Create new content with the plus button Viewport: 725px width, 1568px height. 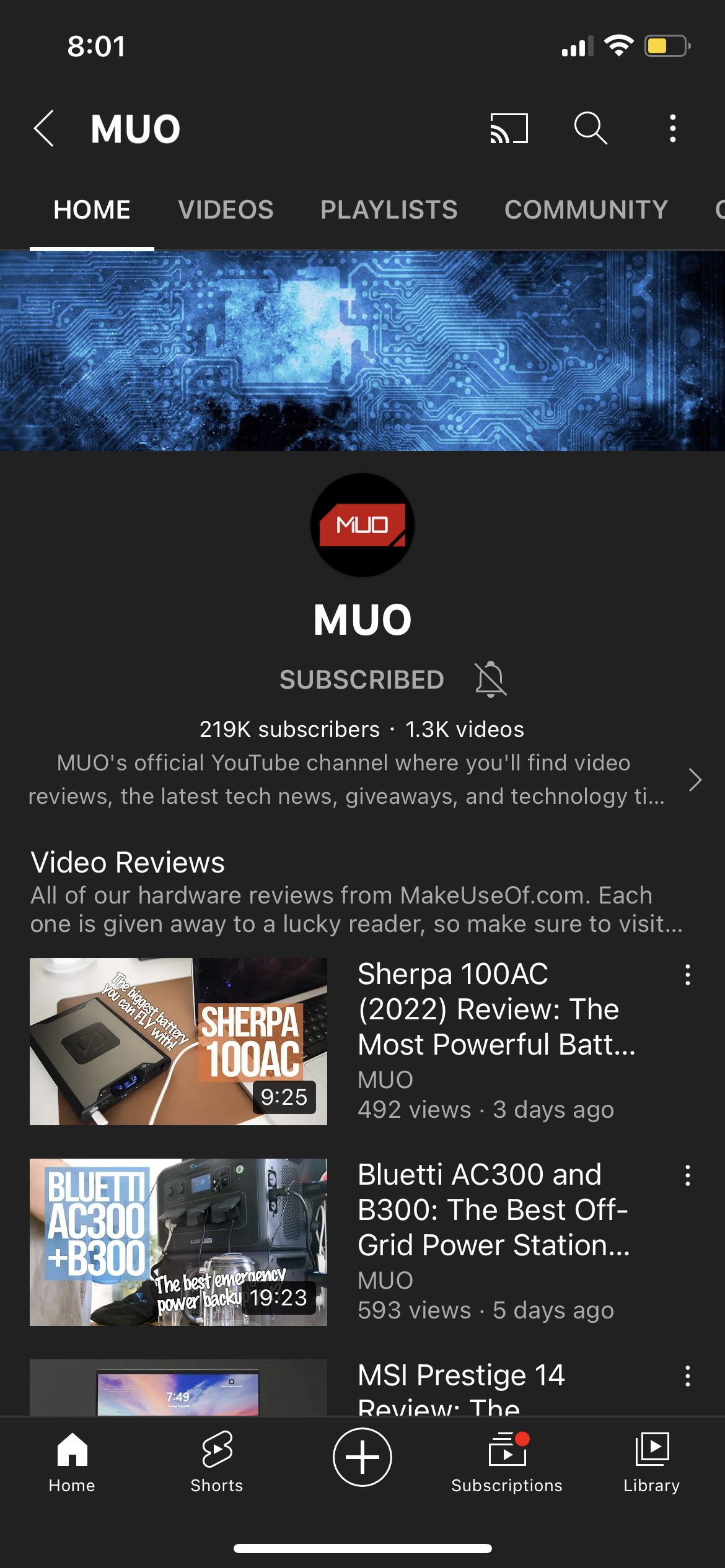[x=362, y=1457]
